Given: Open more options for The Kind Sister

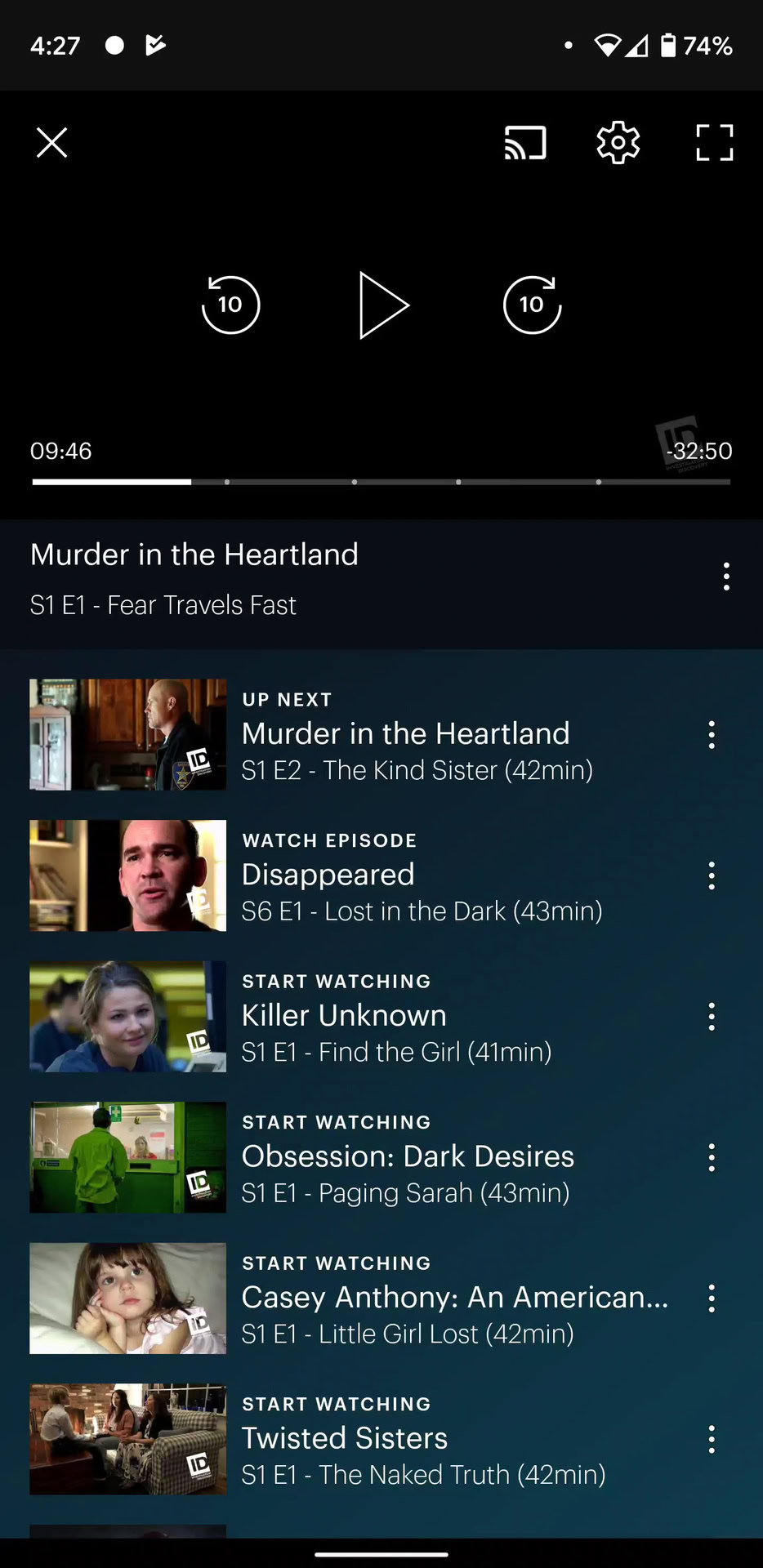Looking at the screenshot, I should point(712,735).
